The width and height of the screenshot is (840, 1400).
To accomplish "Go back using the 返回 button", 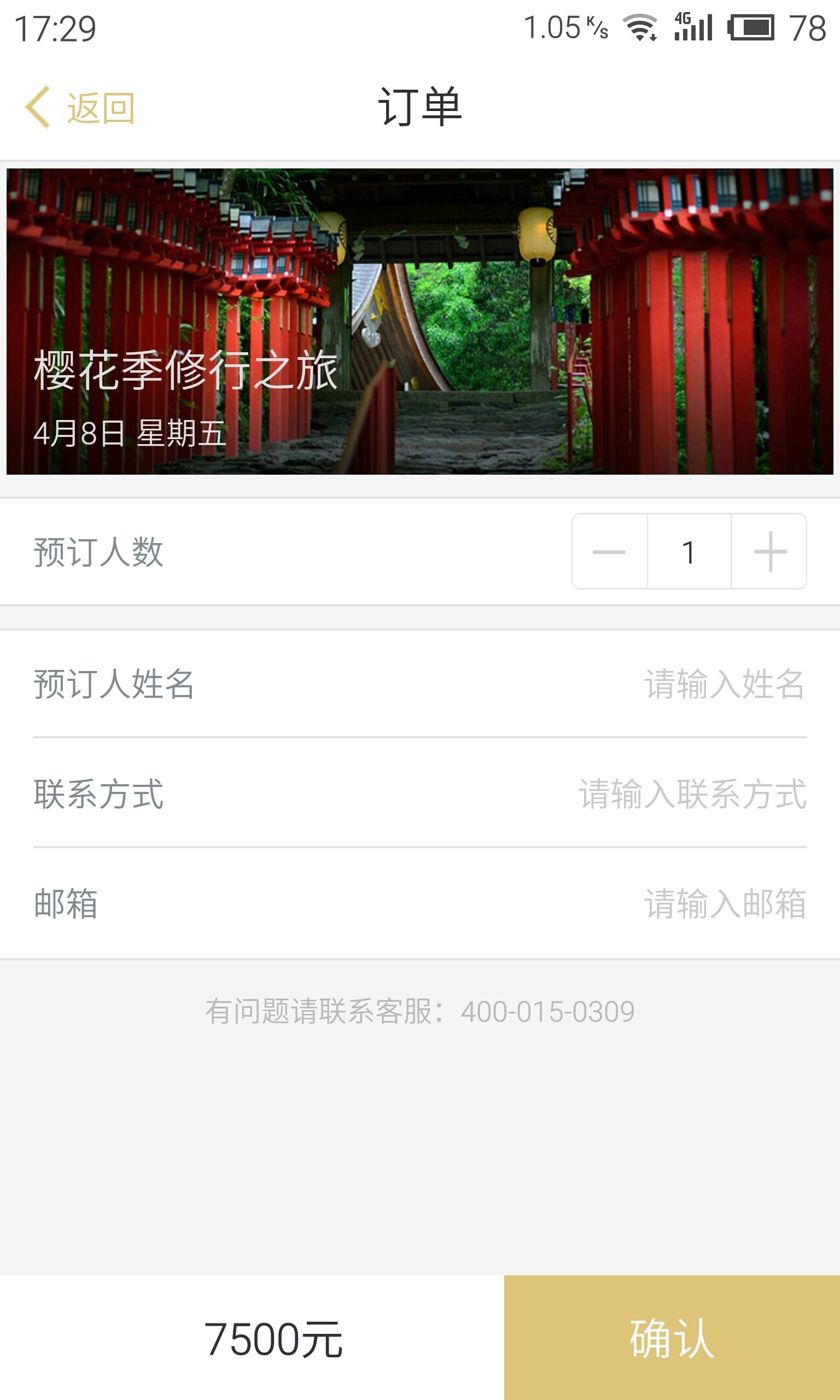I will point(80,108).
